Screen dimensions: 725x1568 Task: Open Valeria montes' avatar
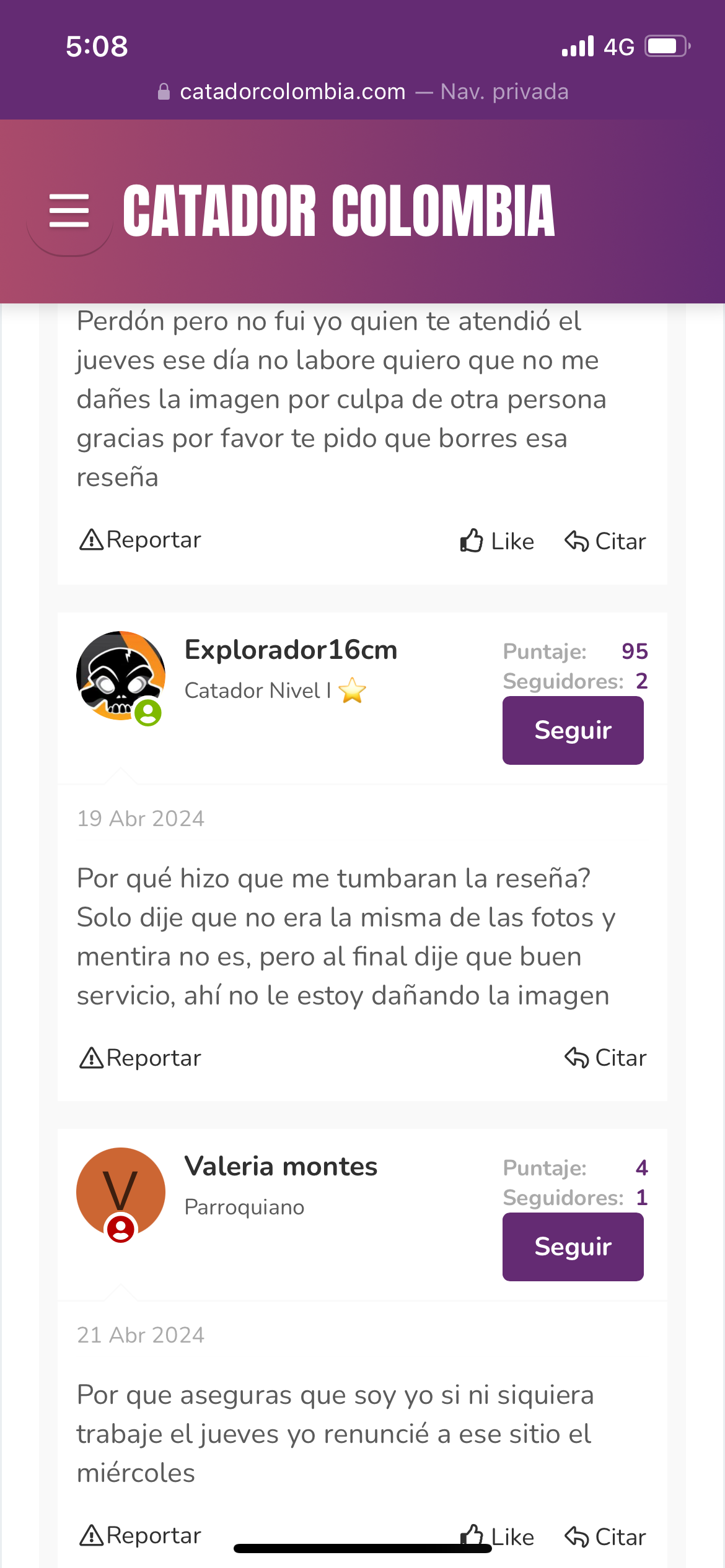coord(121,1193)
